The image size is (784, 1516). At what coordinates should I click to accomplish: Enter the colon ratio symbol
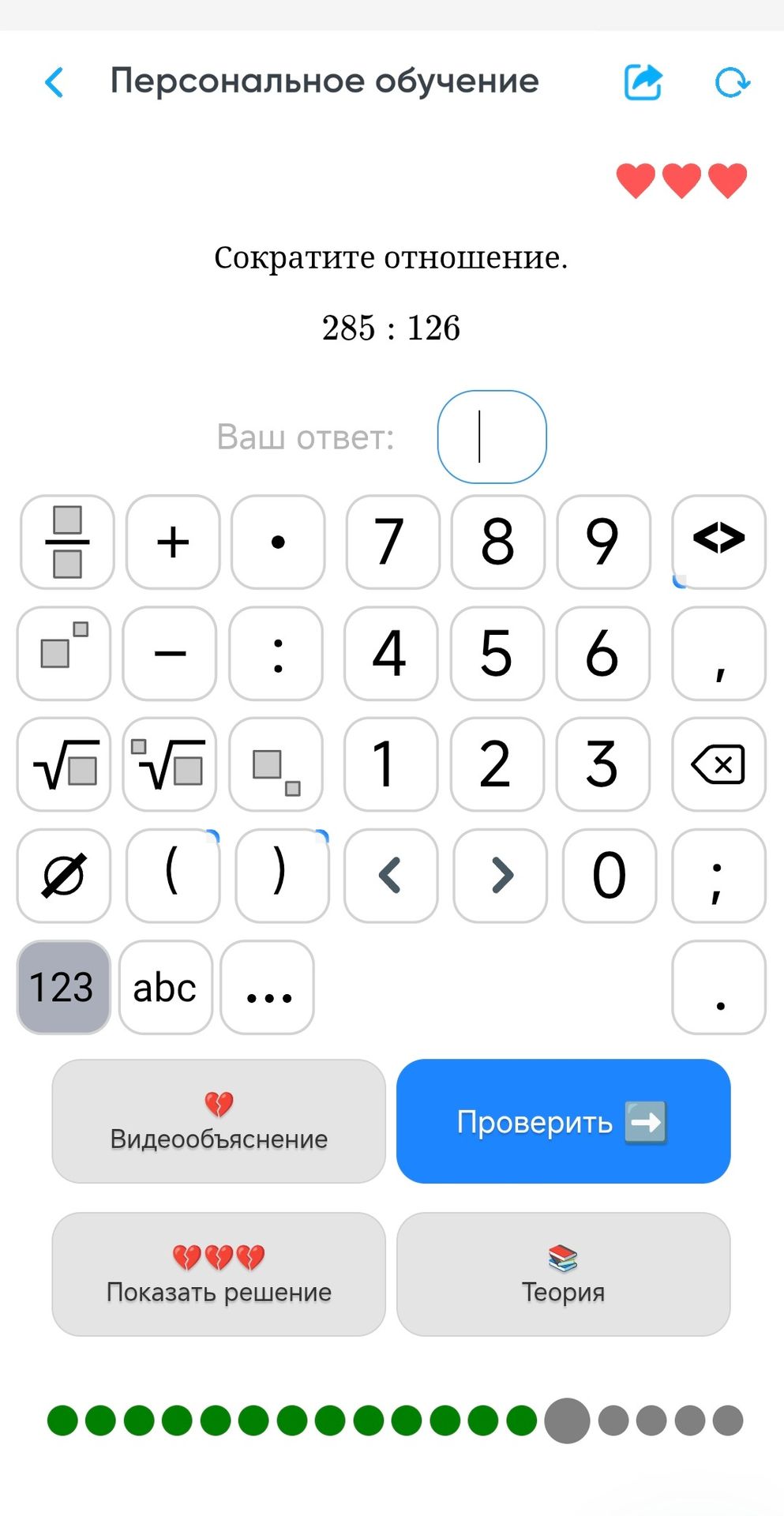[x=276, y=654]
